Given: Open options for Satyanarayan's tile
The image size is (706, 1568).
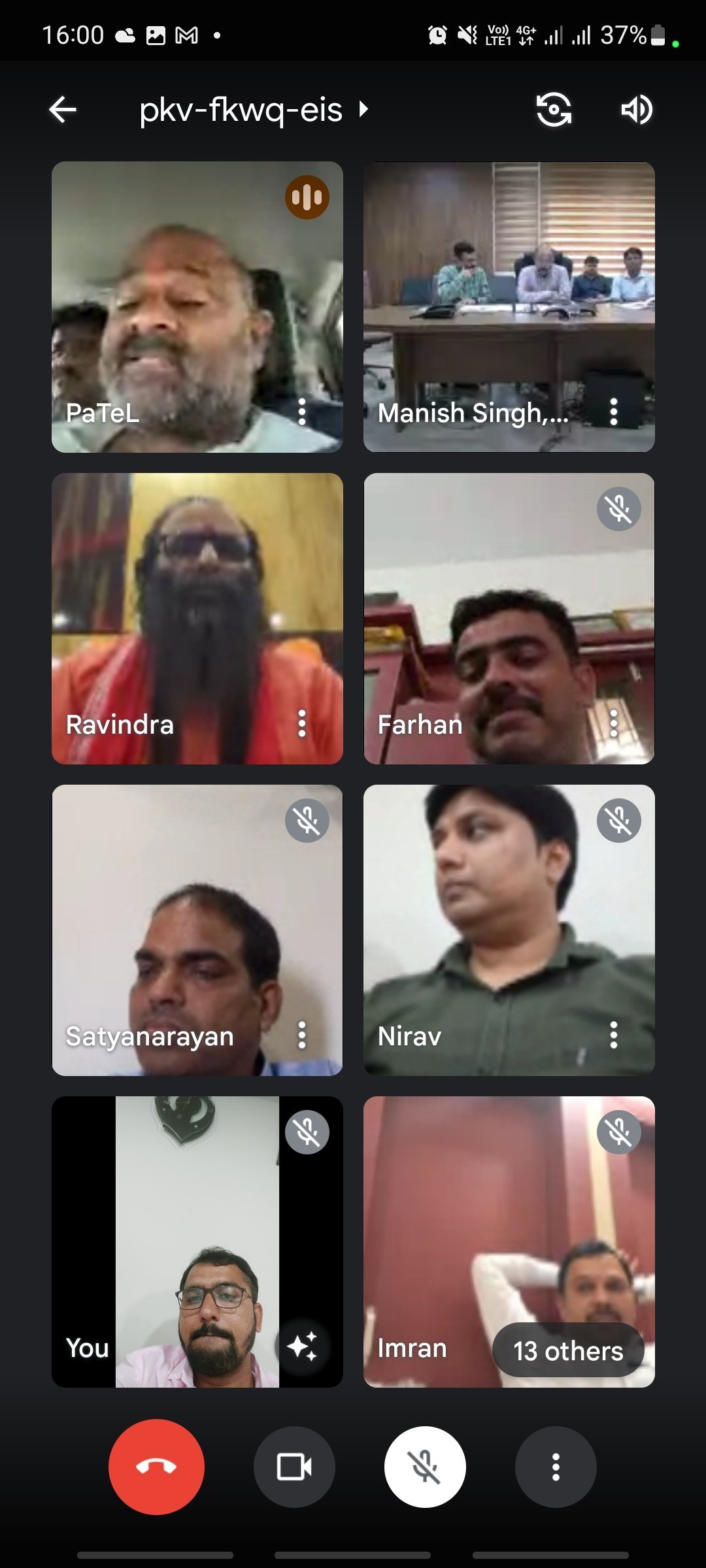Looking at the screenshot, I should (302, 1035).
